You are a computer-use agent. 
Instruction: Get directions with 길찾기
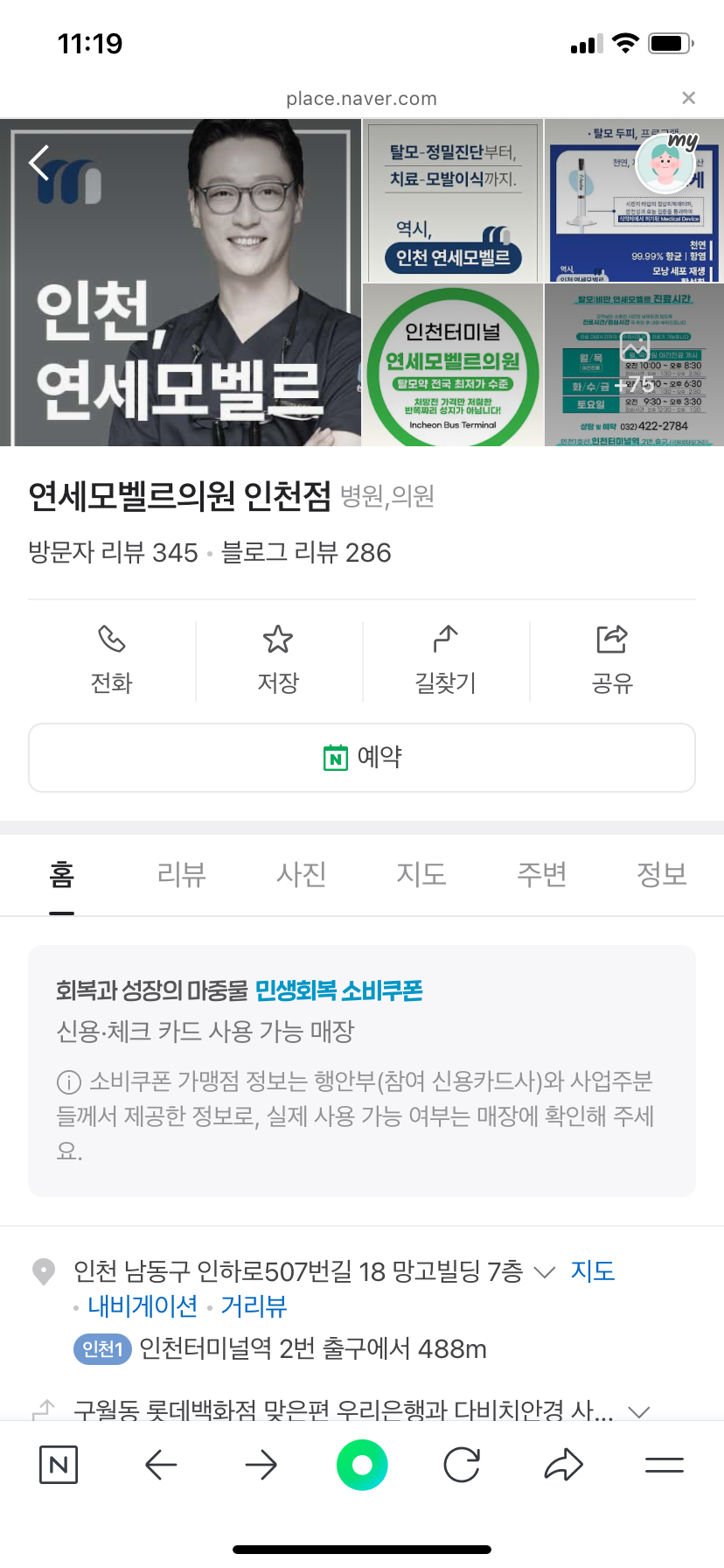pos(446,660)
